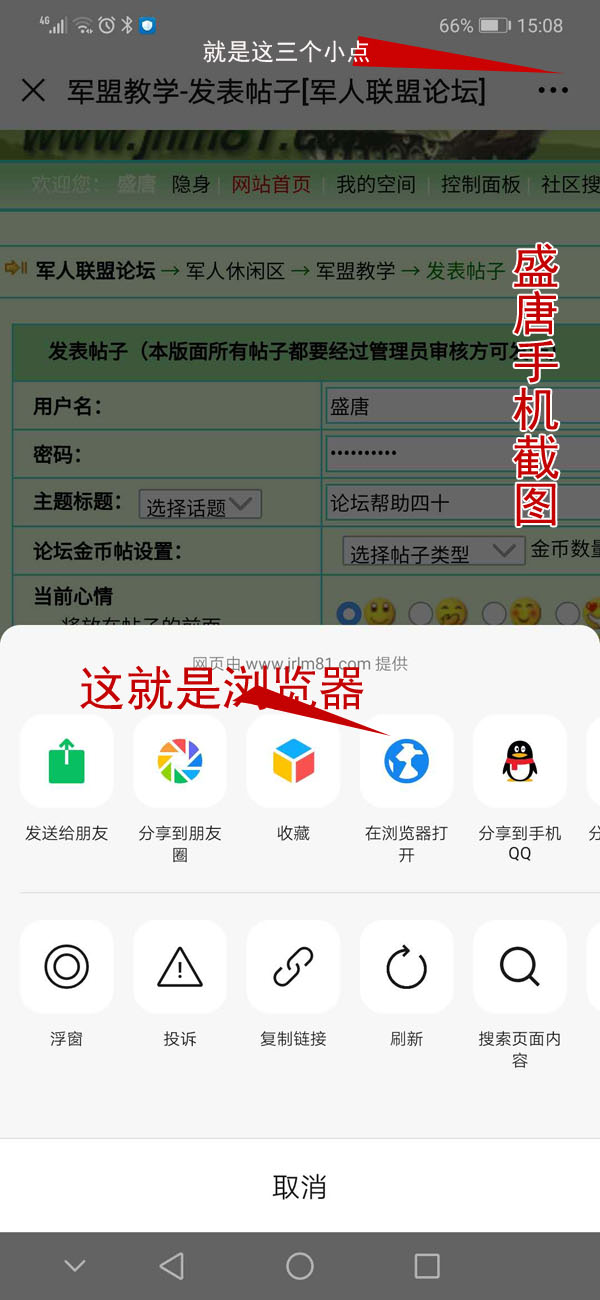Image resolution: width=600 pixels, height=1300 pixels.
Task: Return home via system circle button
Action: coord(300,1266)
